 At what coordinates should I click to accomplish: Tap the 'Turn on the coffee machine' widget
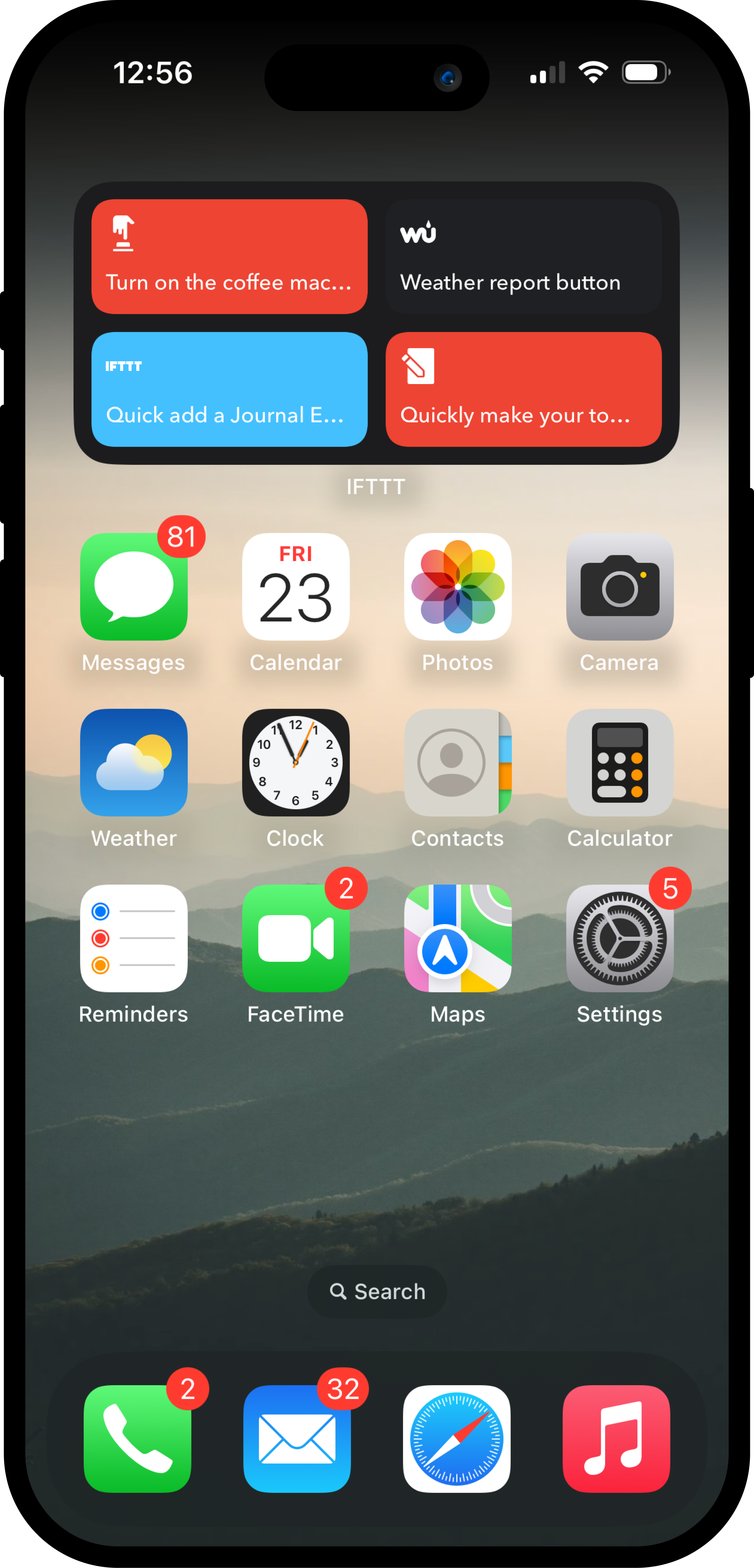coord(229,256)
